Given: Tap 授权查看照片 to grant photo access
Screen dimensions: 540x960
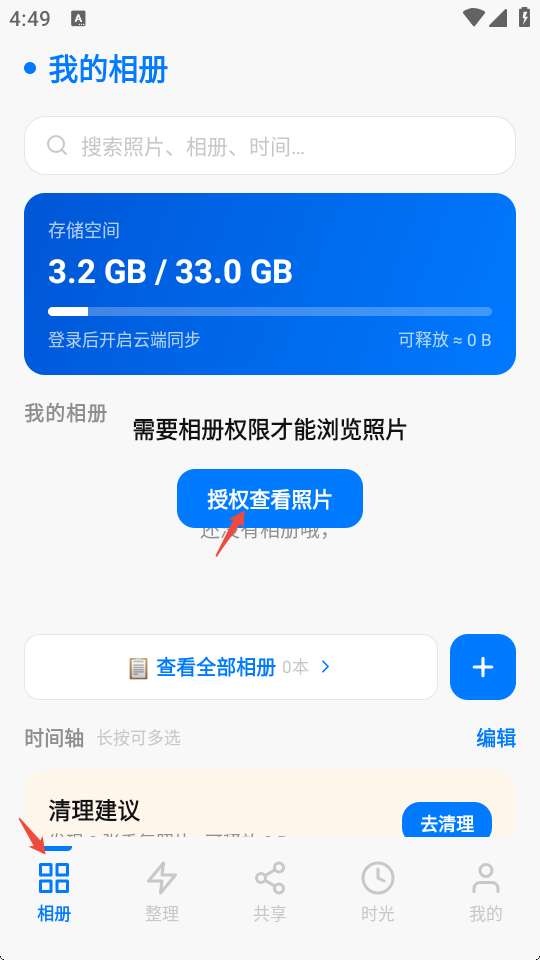Looking at the screenshot, I should (269, 498).
